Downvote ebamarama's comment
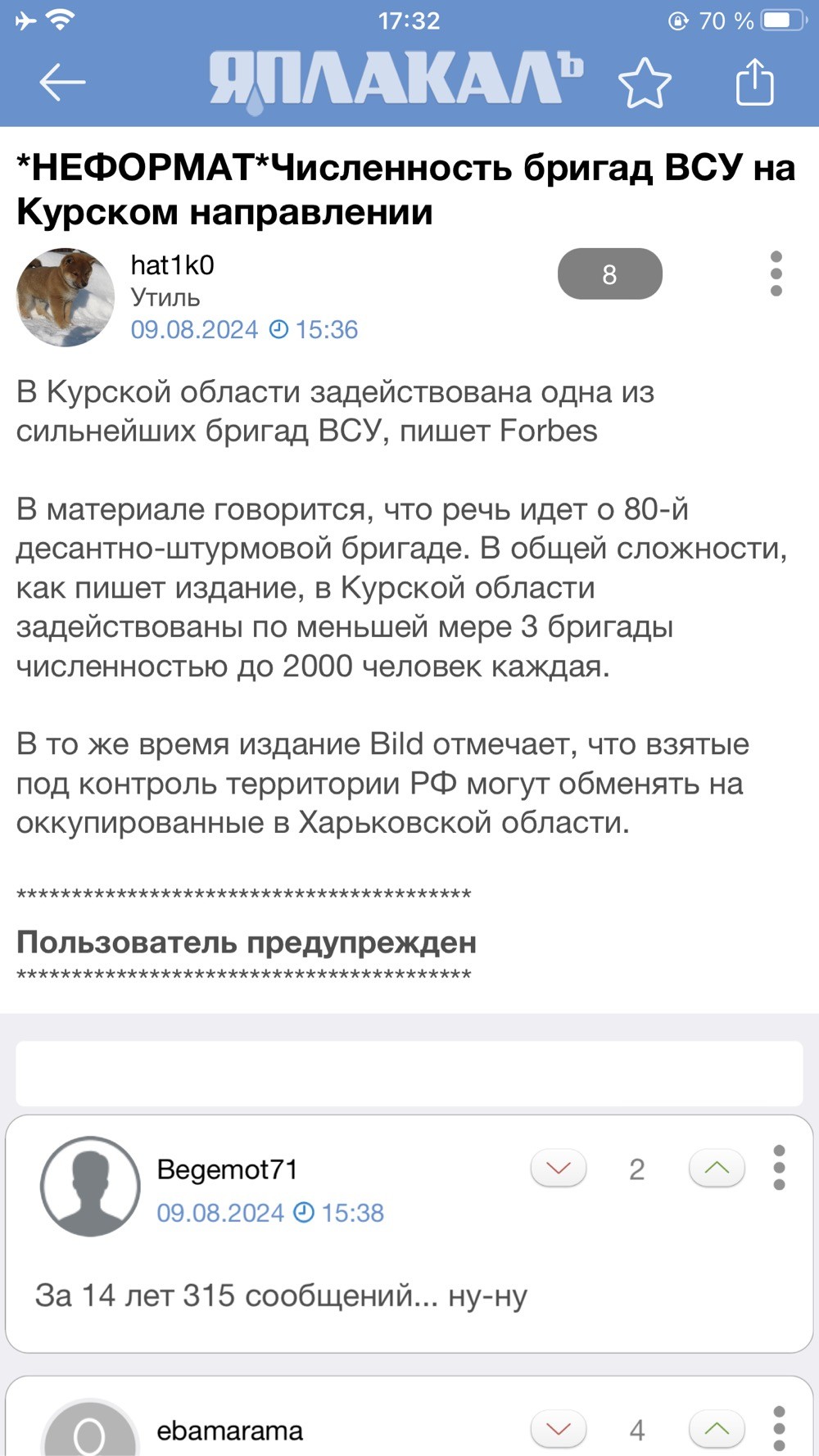 coord(559,1429)
